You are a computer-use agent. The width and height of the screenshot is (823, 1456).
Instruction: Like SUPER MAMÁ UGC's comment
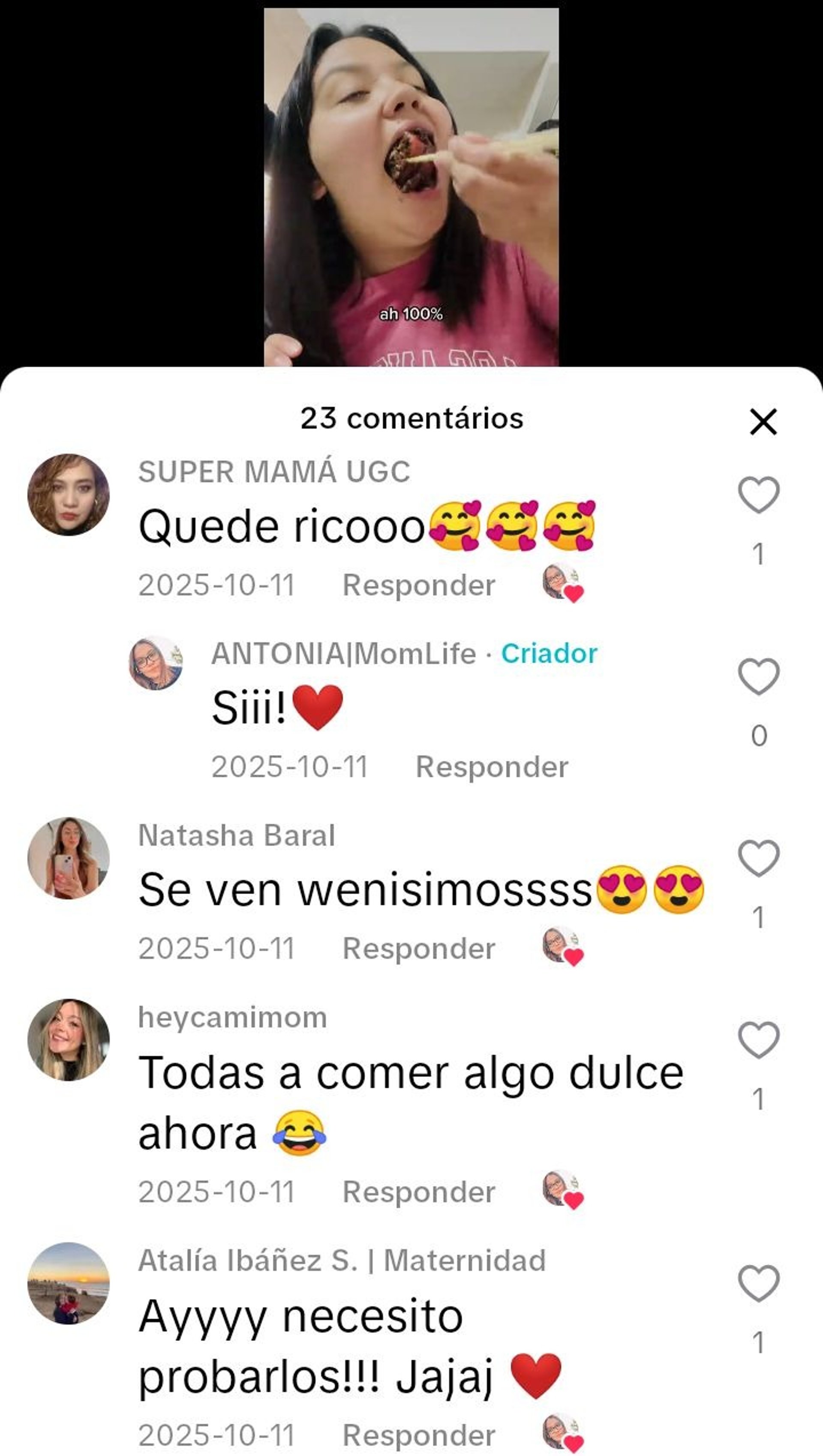759,495
